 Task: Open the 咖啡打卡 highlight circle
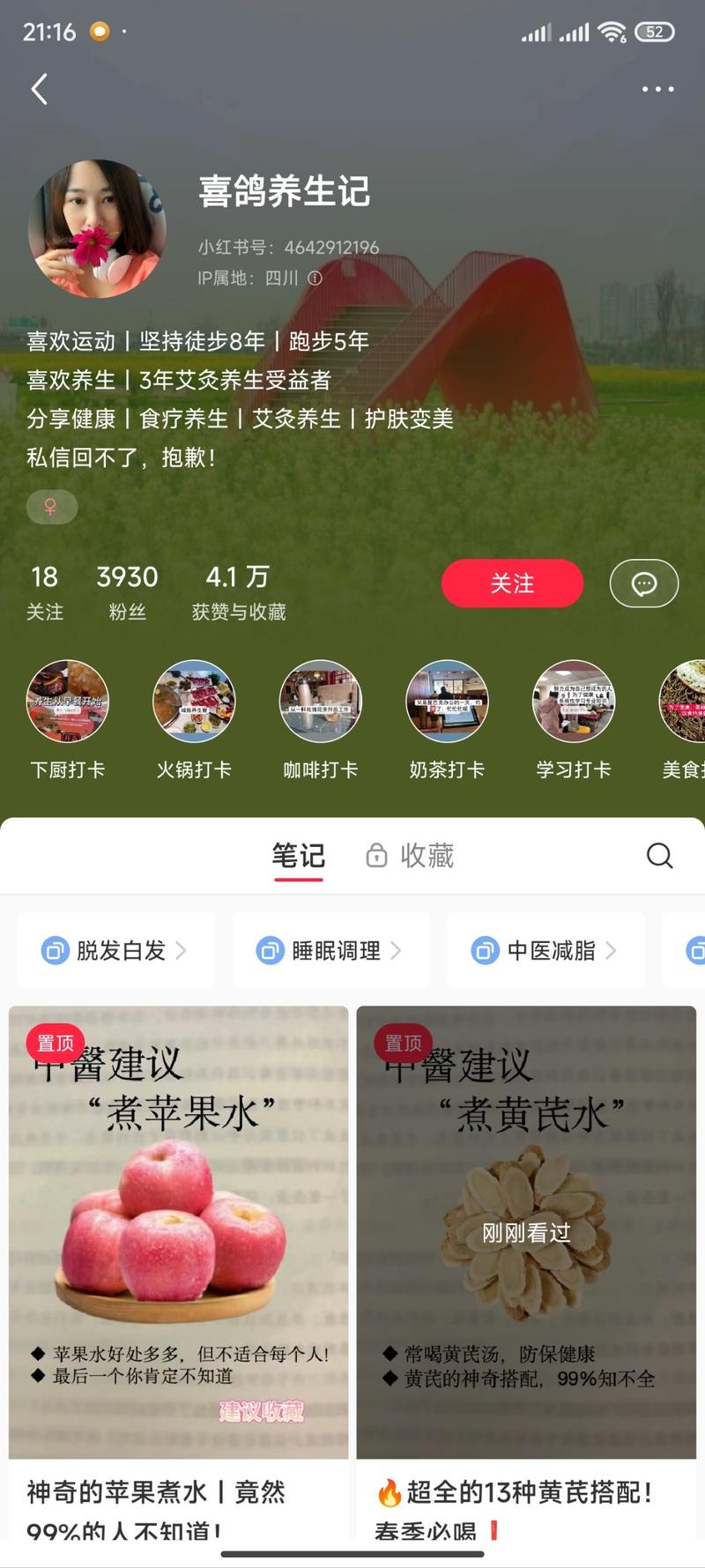coord(321,702)
